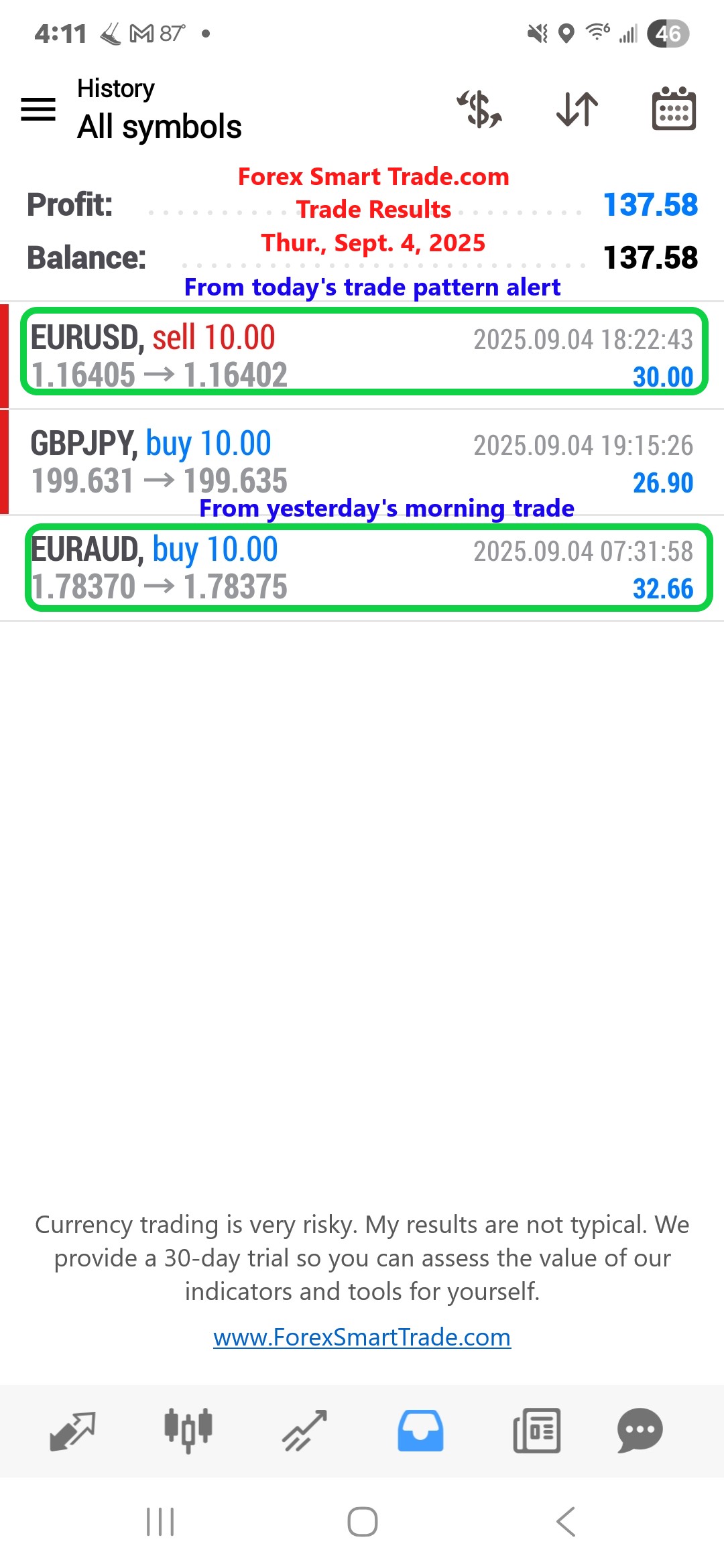Image resolution: width=724 pixels, height=1568 pixels.
Task: Open the hamburger side menu
Action: pyautogui.click(x=38, y=109)
